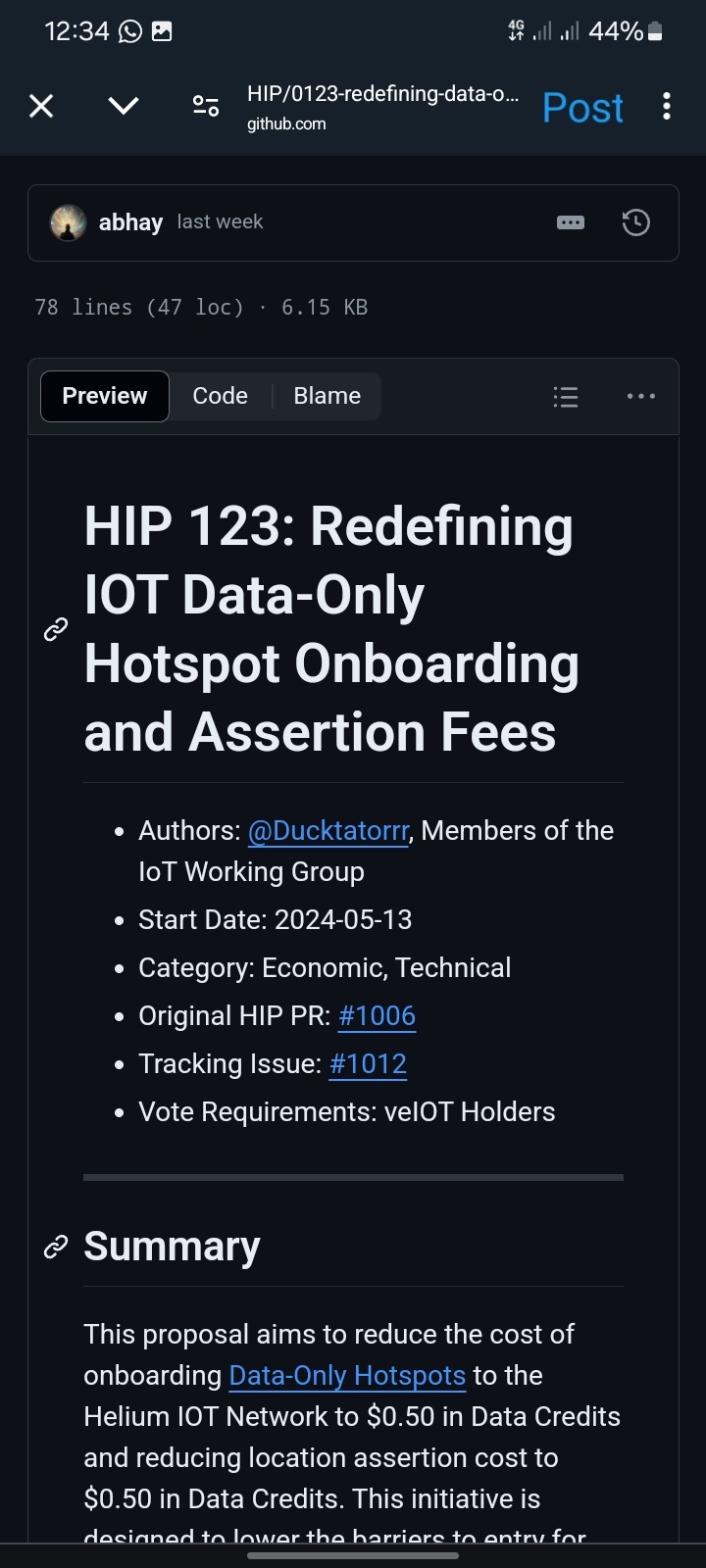706x1568 pixels.
Task: Open the original HIP PR #1006
Action: tap(377, 1016)
